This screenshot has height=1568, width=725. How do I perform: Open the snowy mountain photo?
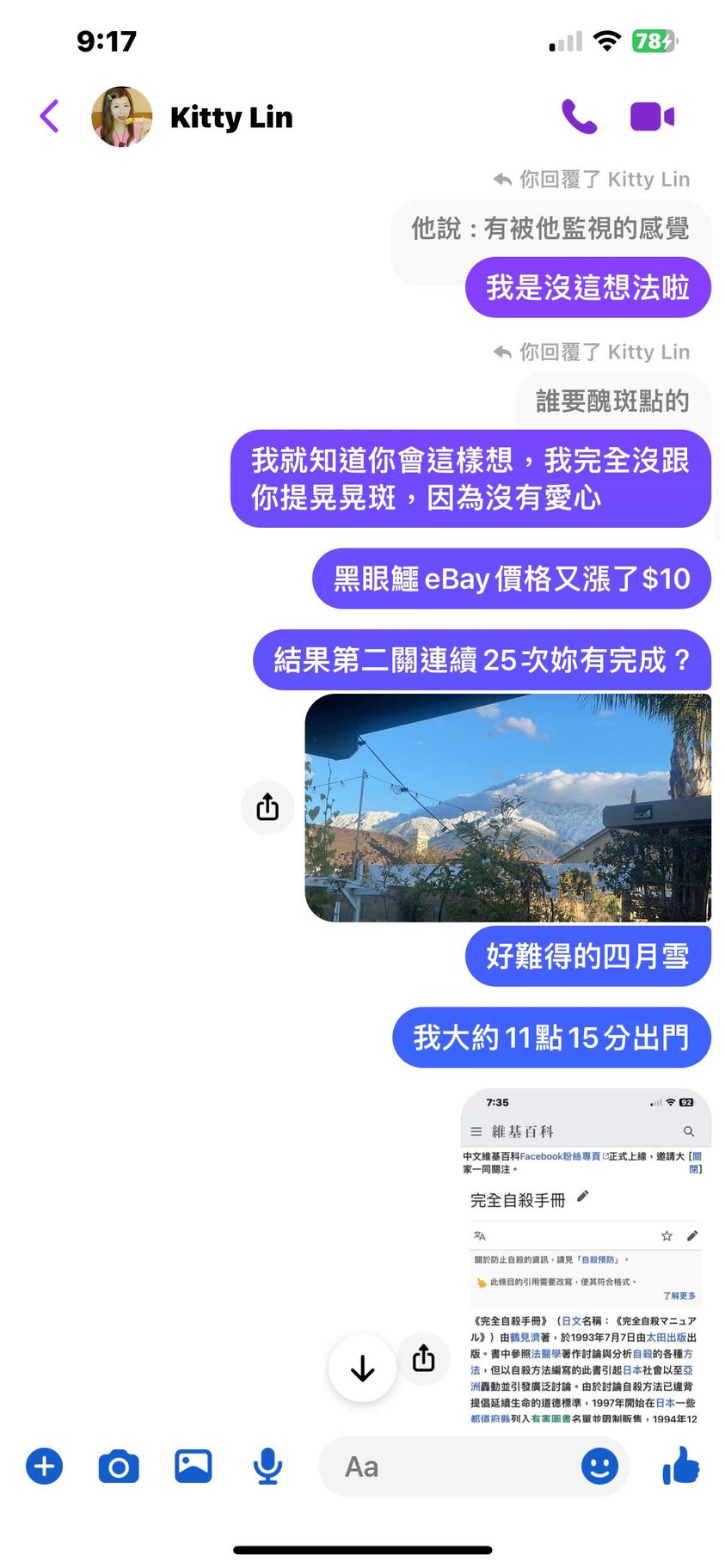[x=507, y=807]
